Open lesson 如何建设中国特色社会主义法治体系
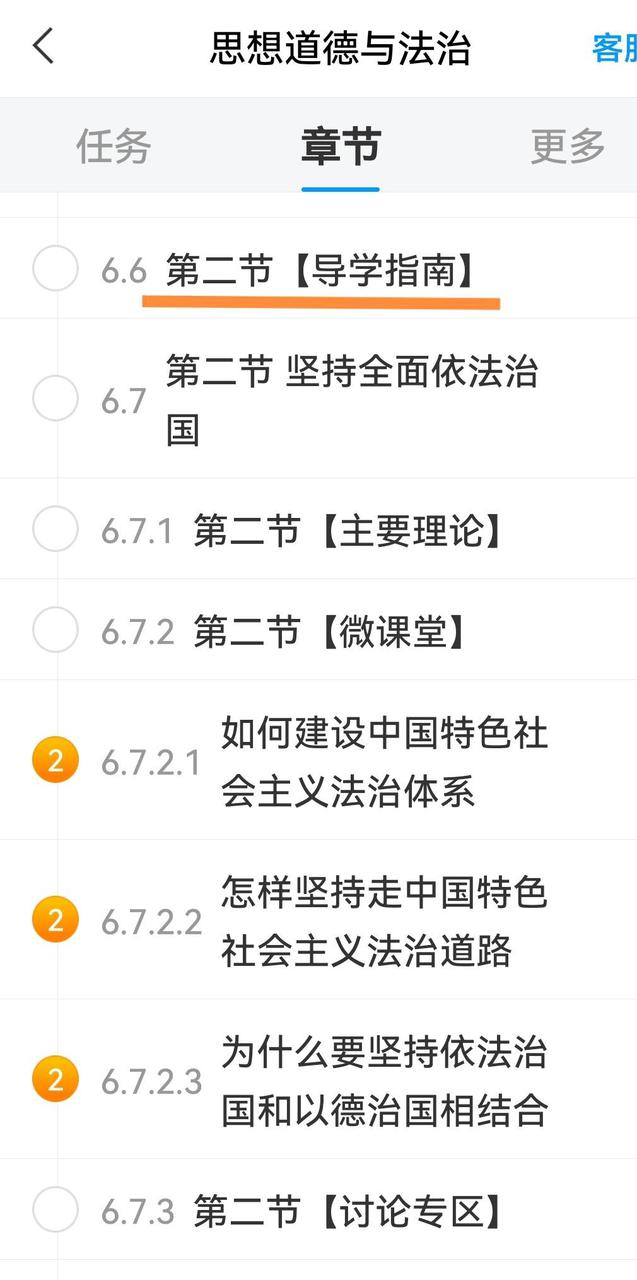637x1280 pixels. tap(384, 762)
